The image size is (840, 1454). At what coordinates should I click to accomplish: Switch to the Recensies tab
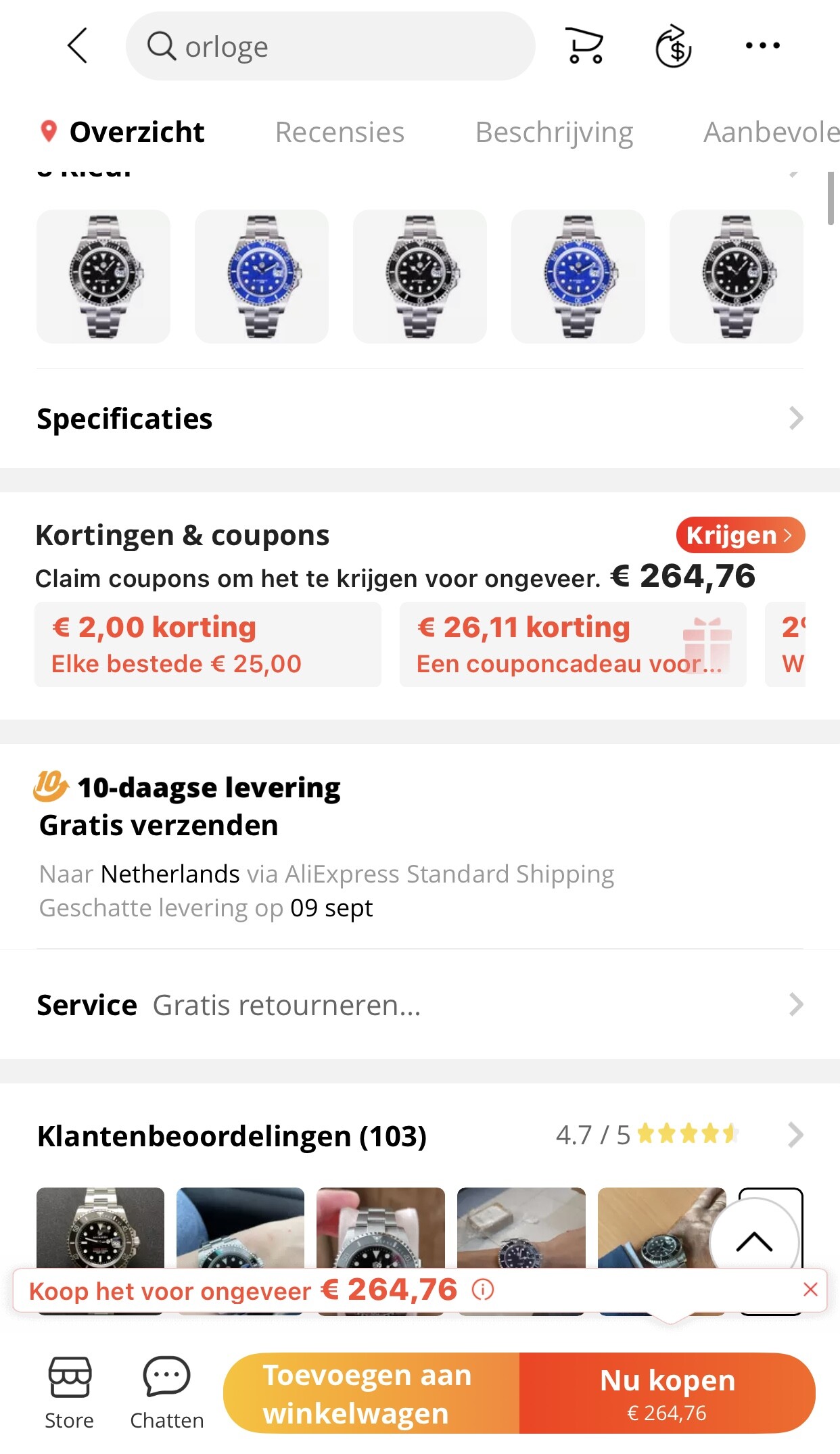tap(340, 132)
